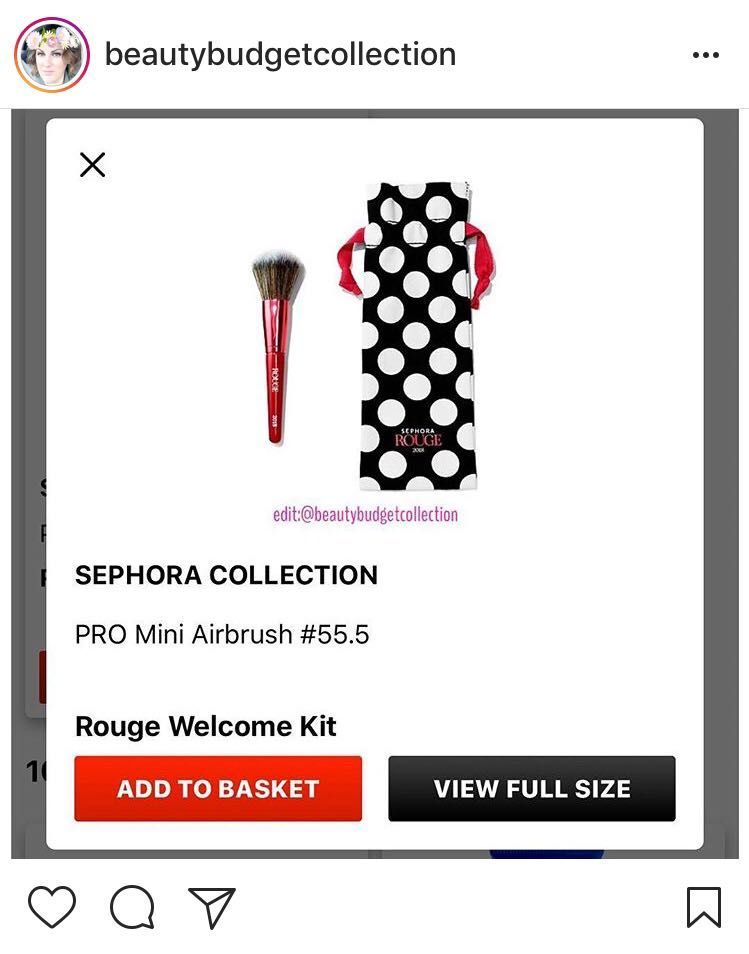
Task: Share the post via paper plane
Action: (x=212, y=907)
